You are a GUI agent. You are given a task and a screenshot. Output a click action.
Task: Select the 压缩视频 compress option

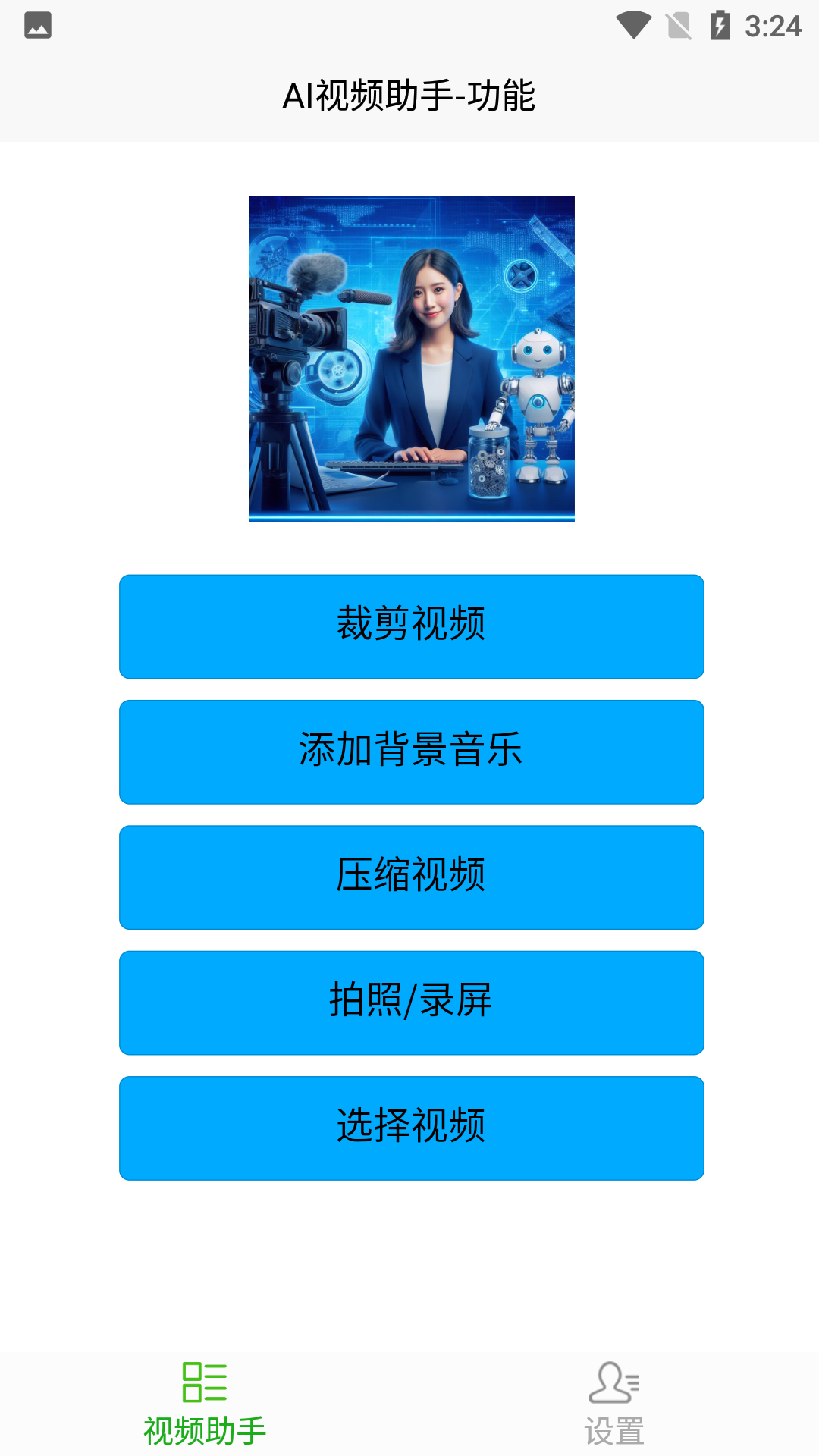(411, 877)
